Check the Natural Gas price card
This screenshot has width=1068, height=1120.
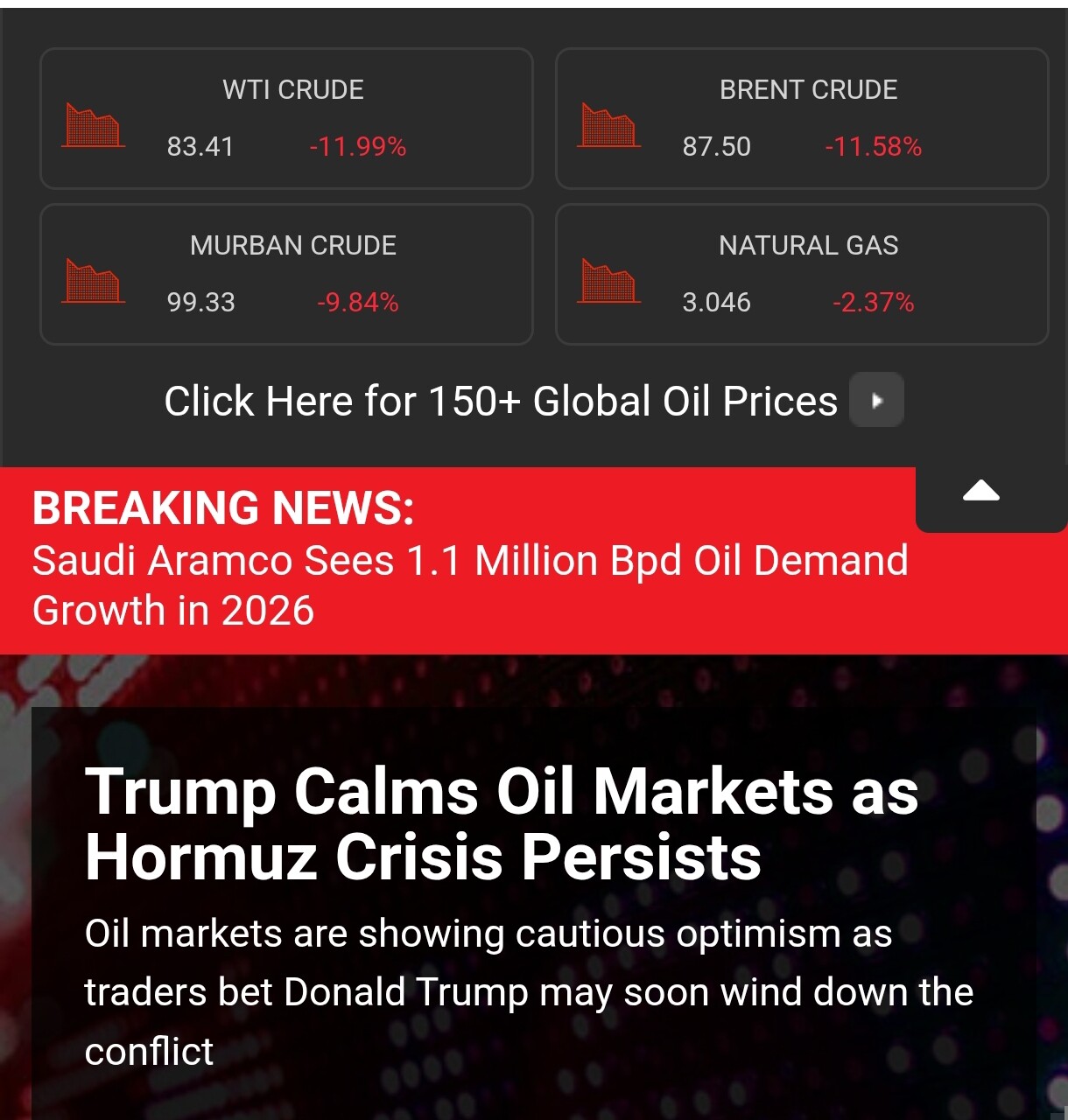click(802, 275)
